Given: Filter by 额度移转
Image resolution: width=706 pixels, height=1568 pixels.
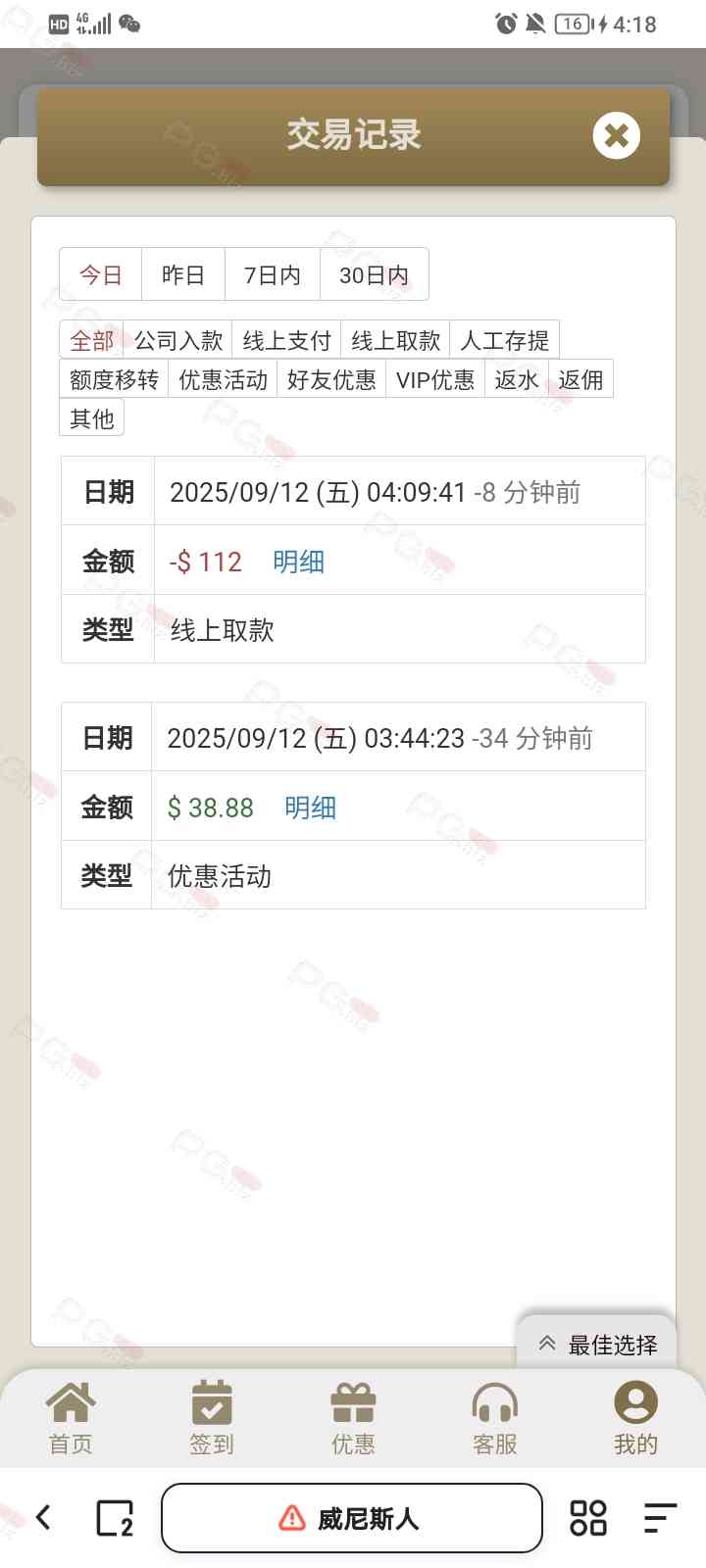Looking at the screenshot, I should pyautogui.click(x=114, y=380).
